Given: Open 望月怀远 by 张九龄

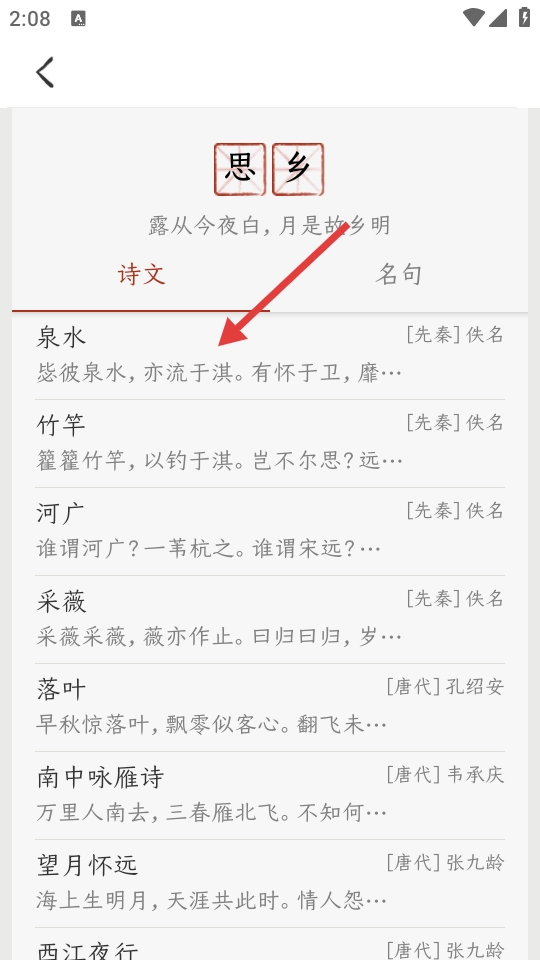Looking at the screenshot, I should tap(269, 883).
